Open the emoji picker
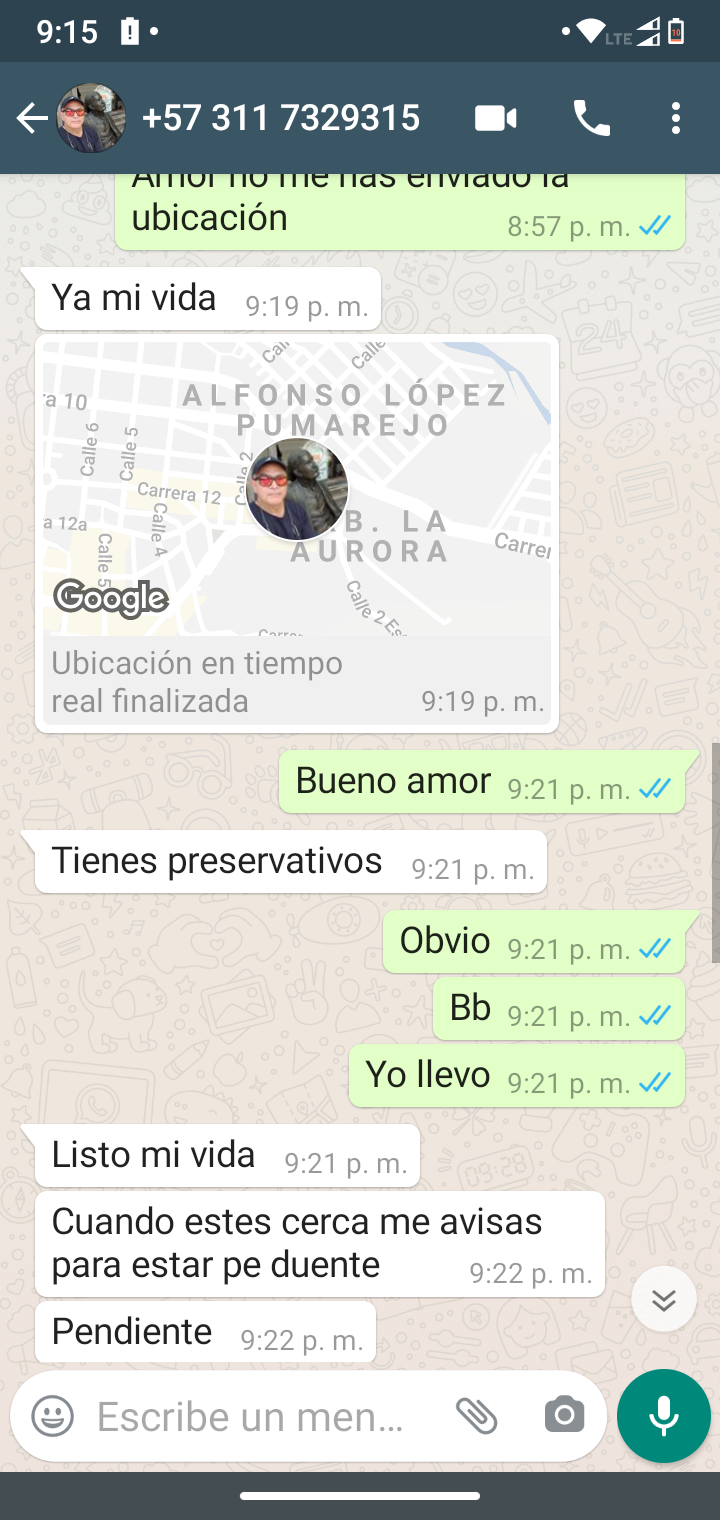The image size is (720, 1520). click(52, 1416)
